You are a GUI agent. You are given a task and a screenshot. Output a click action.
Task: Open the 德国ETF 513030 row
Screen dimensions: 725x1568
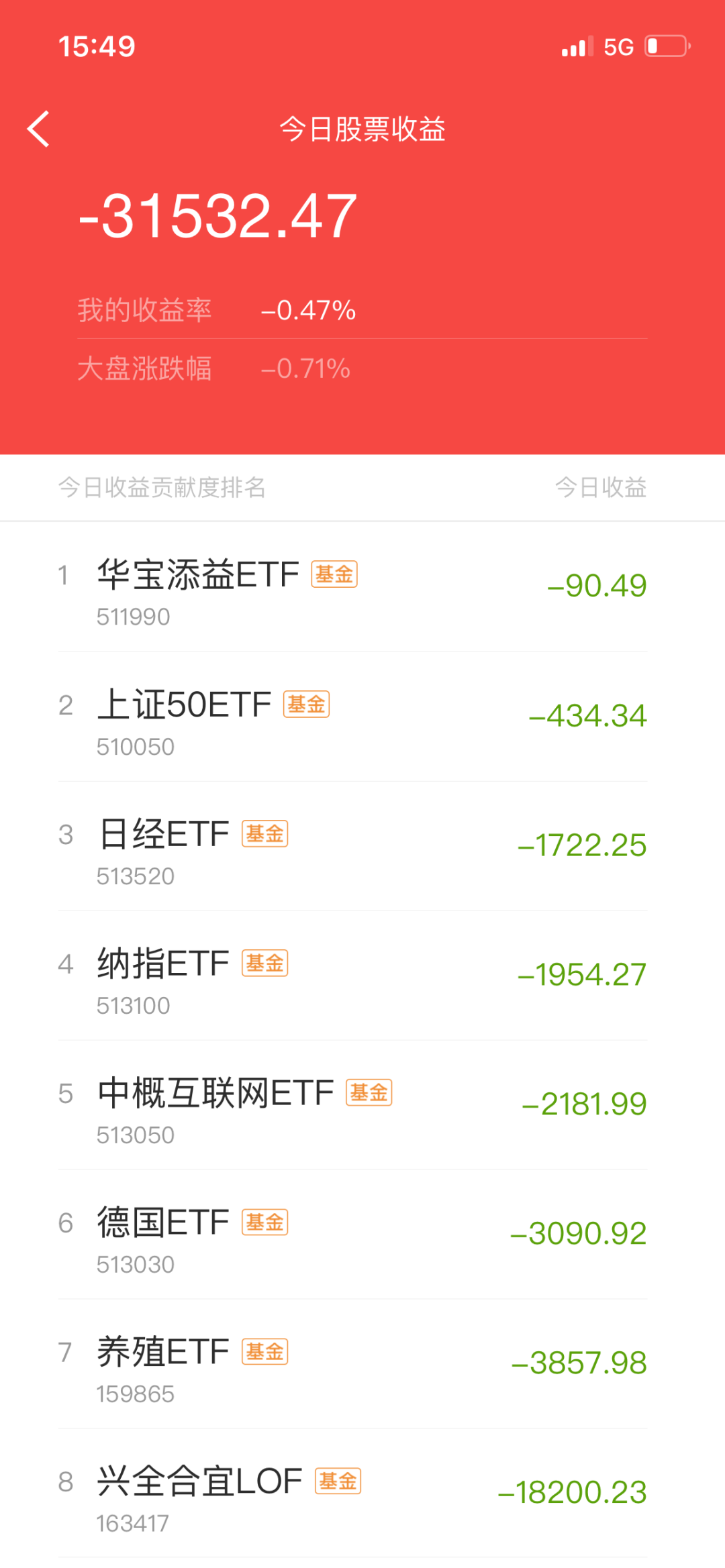pos(362,1235)
